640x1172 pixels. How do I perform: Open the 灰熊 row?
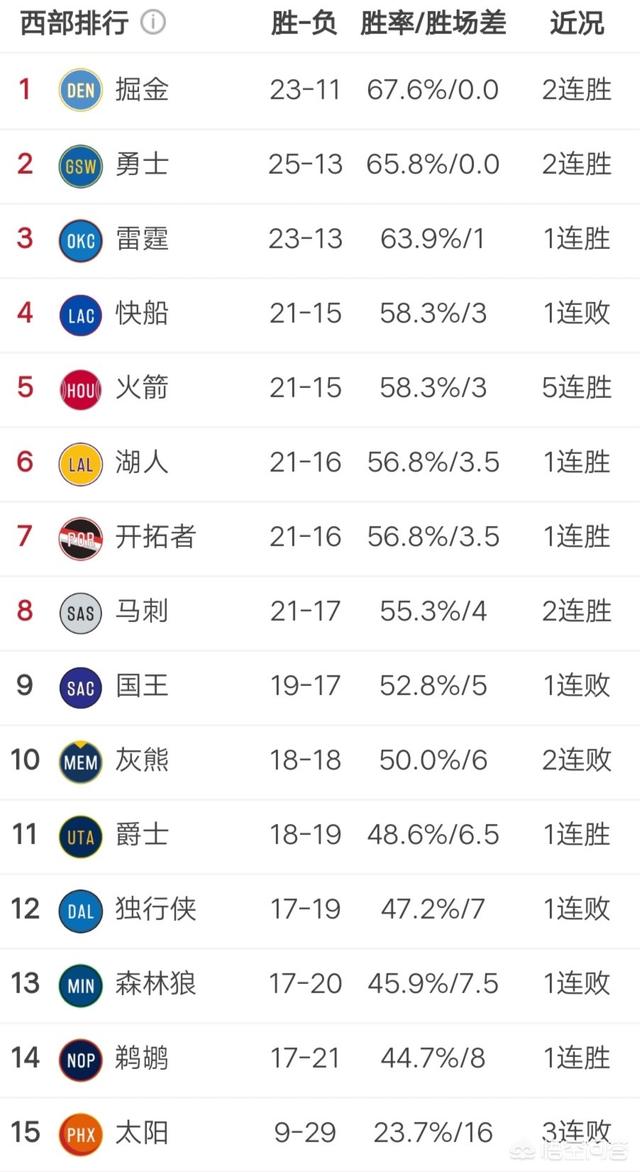[x=320, y=761]
